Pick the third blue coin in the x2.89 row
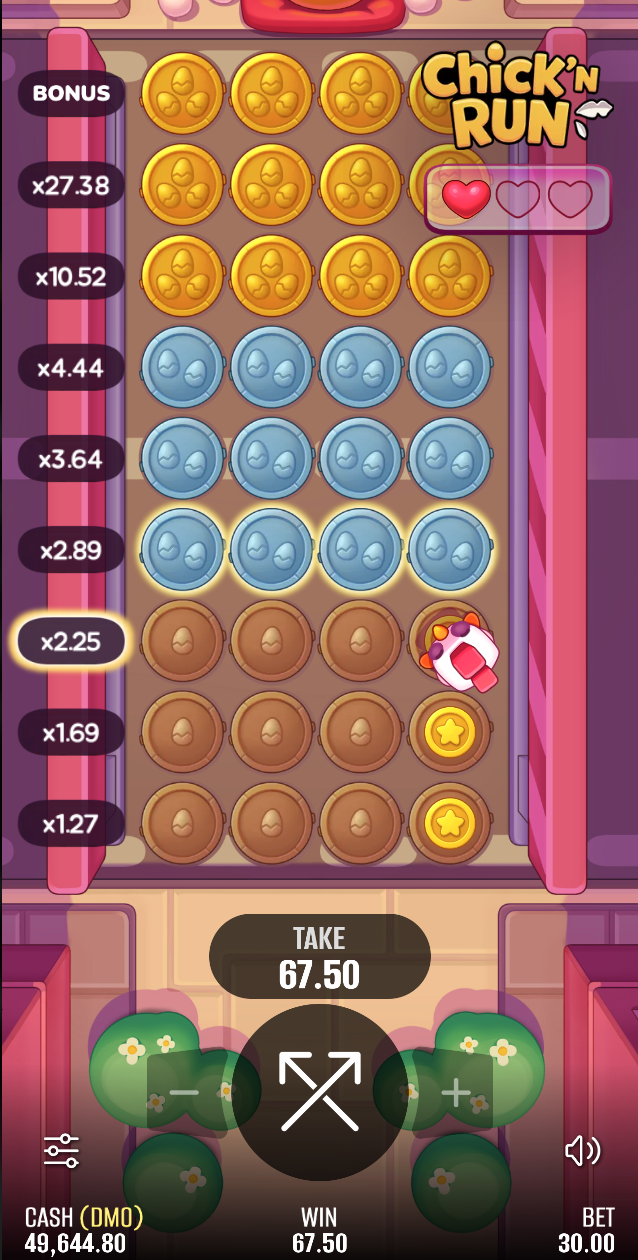The image size is (638, 1260). [x=360, y=549]
